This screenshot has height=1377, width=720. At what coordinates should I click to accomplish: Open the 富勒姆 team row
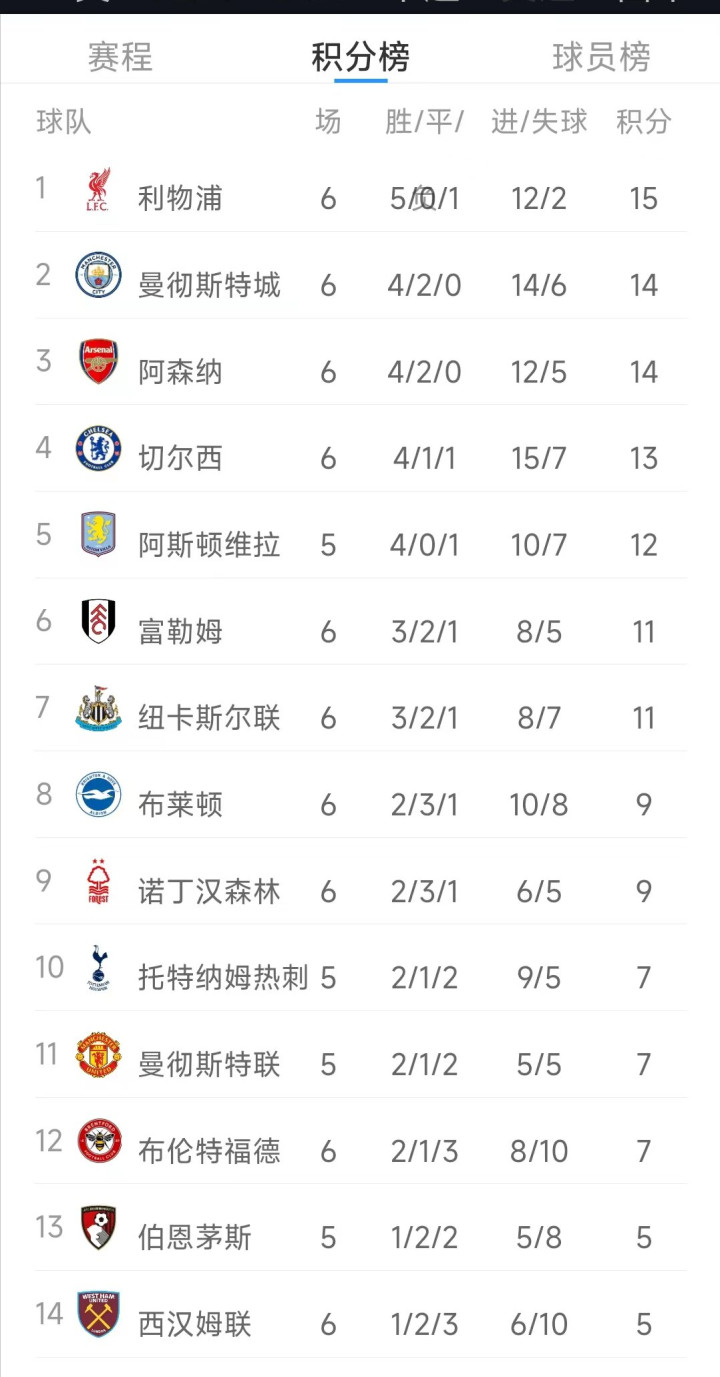tap(361, 622)
